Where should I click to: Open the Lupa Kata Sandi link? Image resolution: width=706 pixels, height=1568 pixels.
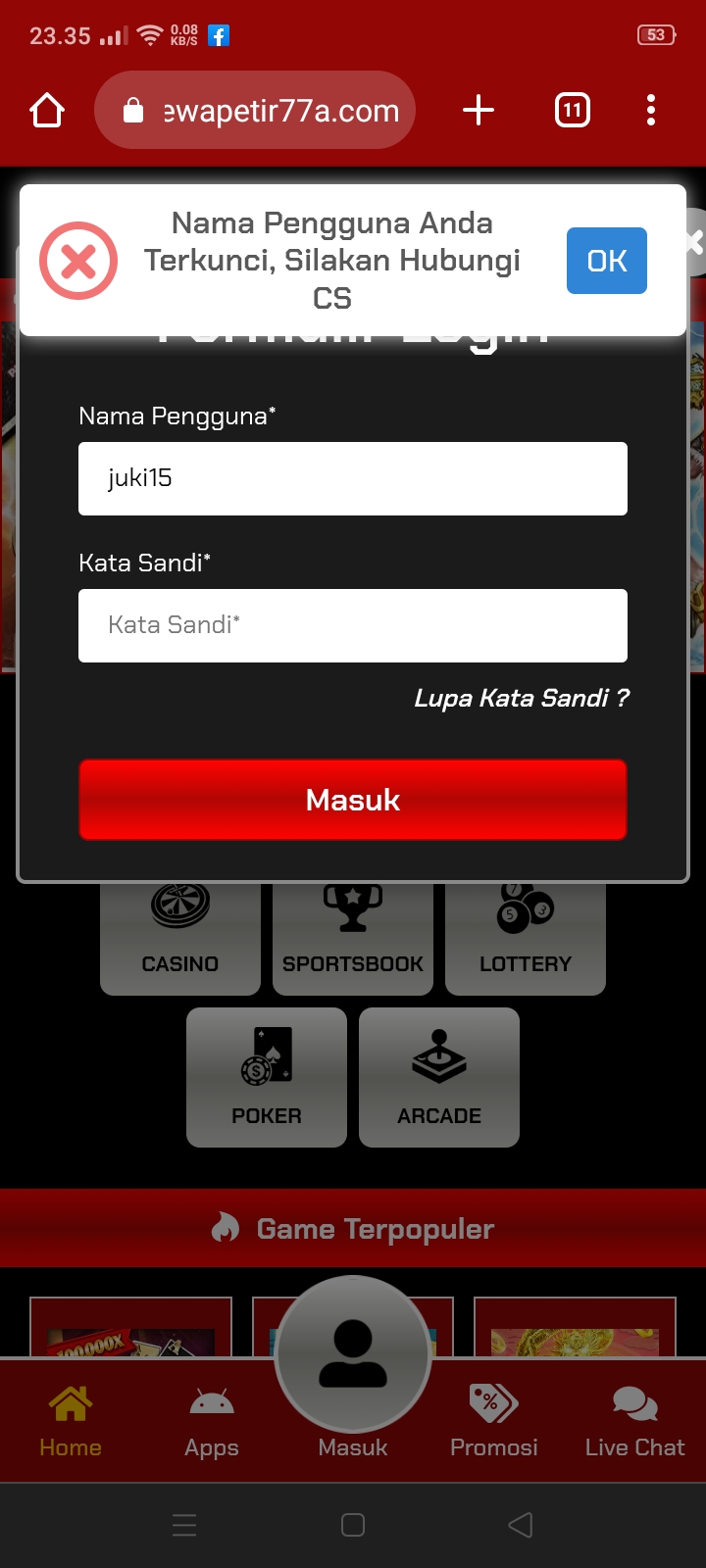[x=521, y=698]
